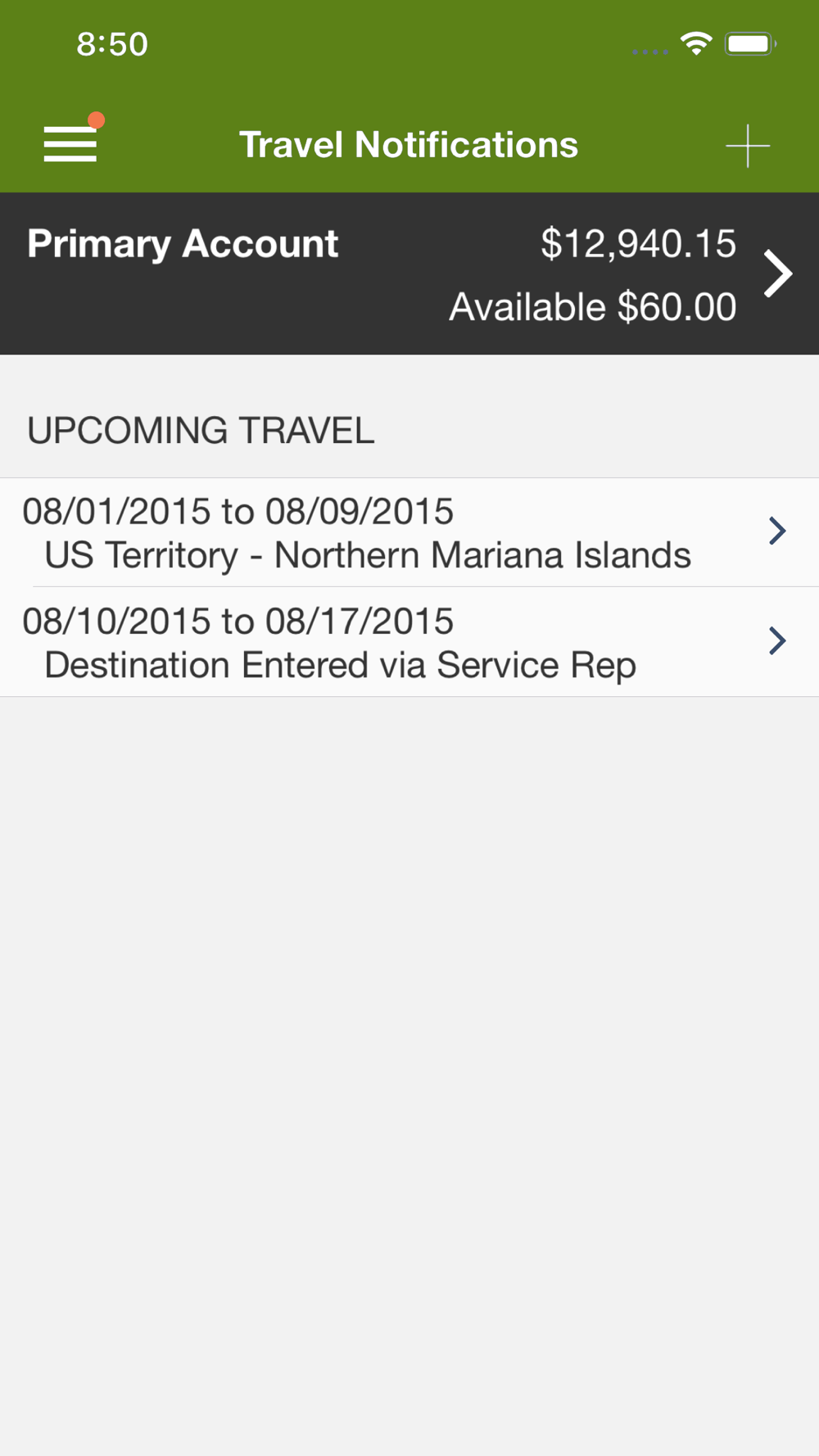Open Primary Account details
The width and height of the screenshot is (819, 1456).
click(409, 274)
